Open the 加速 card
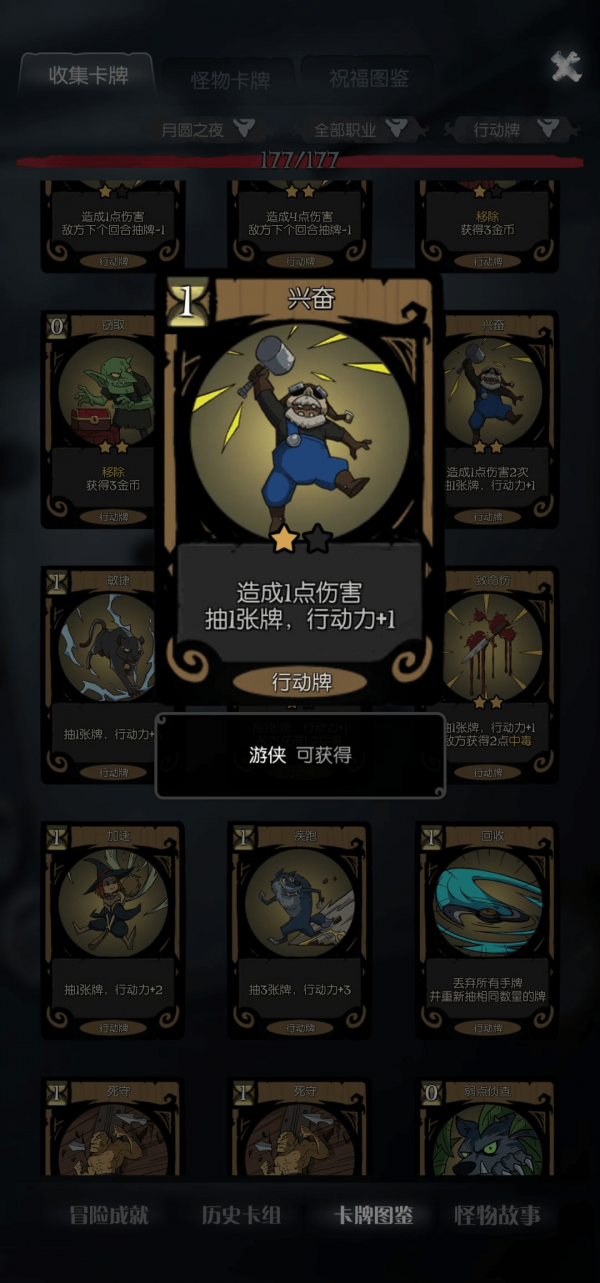 pyautogui.click(x=112, y=931)
